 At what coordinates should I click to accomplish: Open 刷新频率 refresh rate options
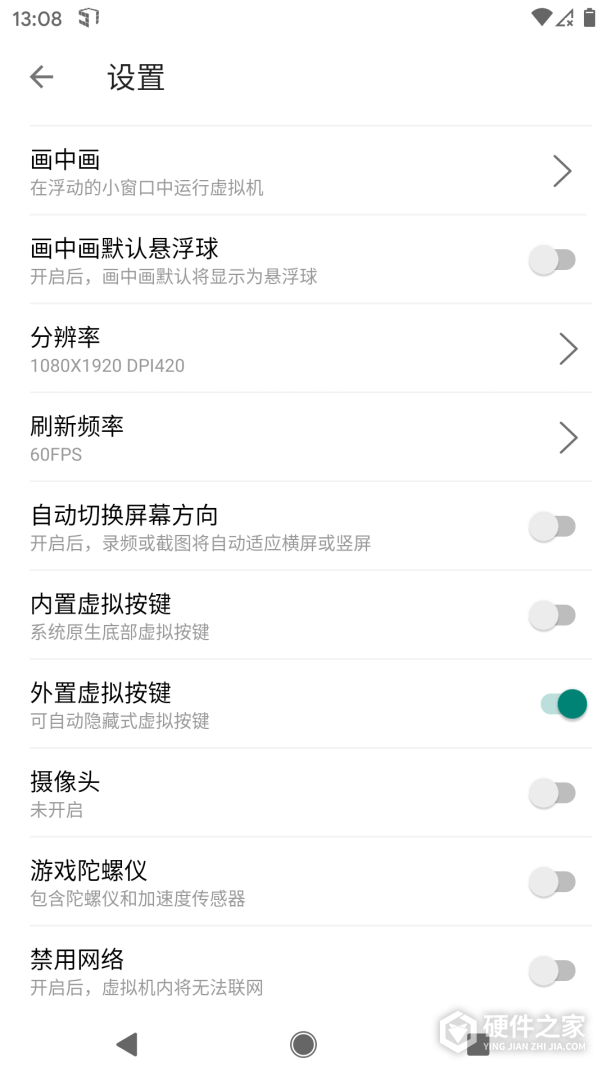[x=300, y=438]
